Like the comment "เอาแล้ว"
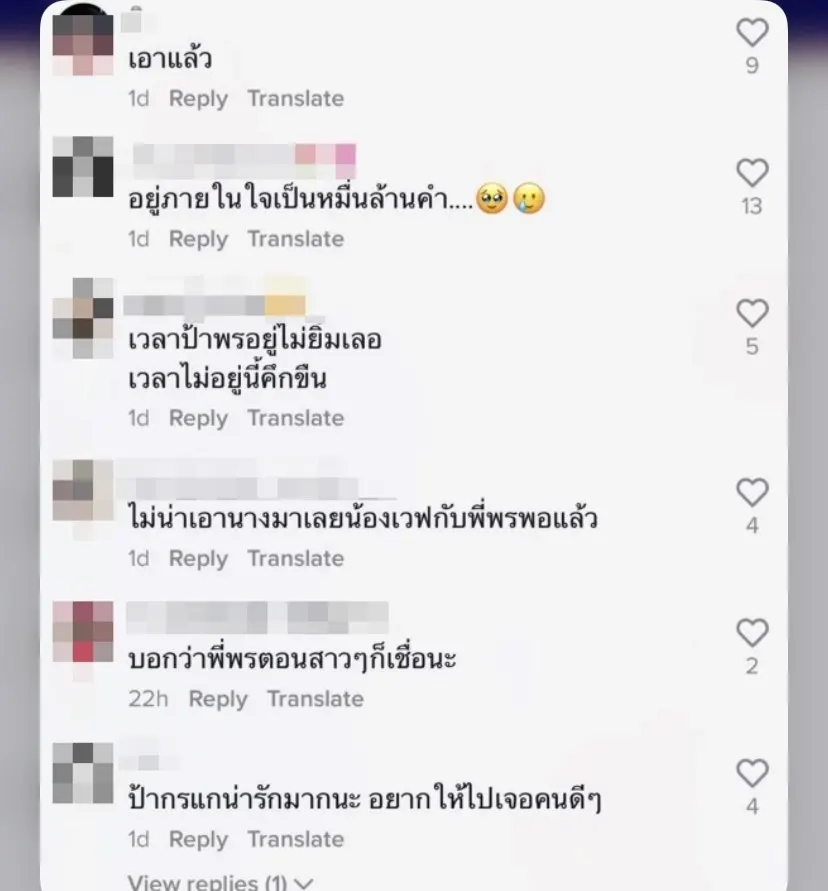Image resolution: width=828 pixels, height=891 pixels. pos(752,34)
